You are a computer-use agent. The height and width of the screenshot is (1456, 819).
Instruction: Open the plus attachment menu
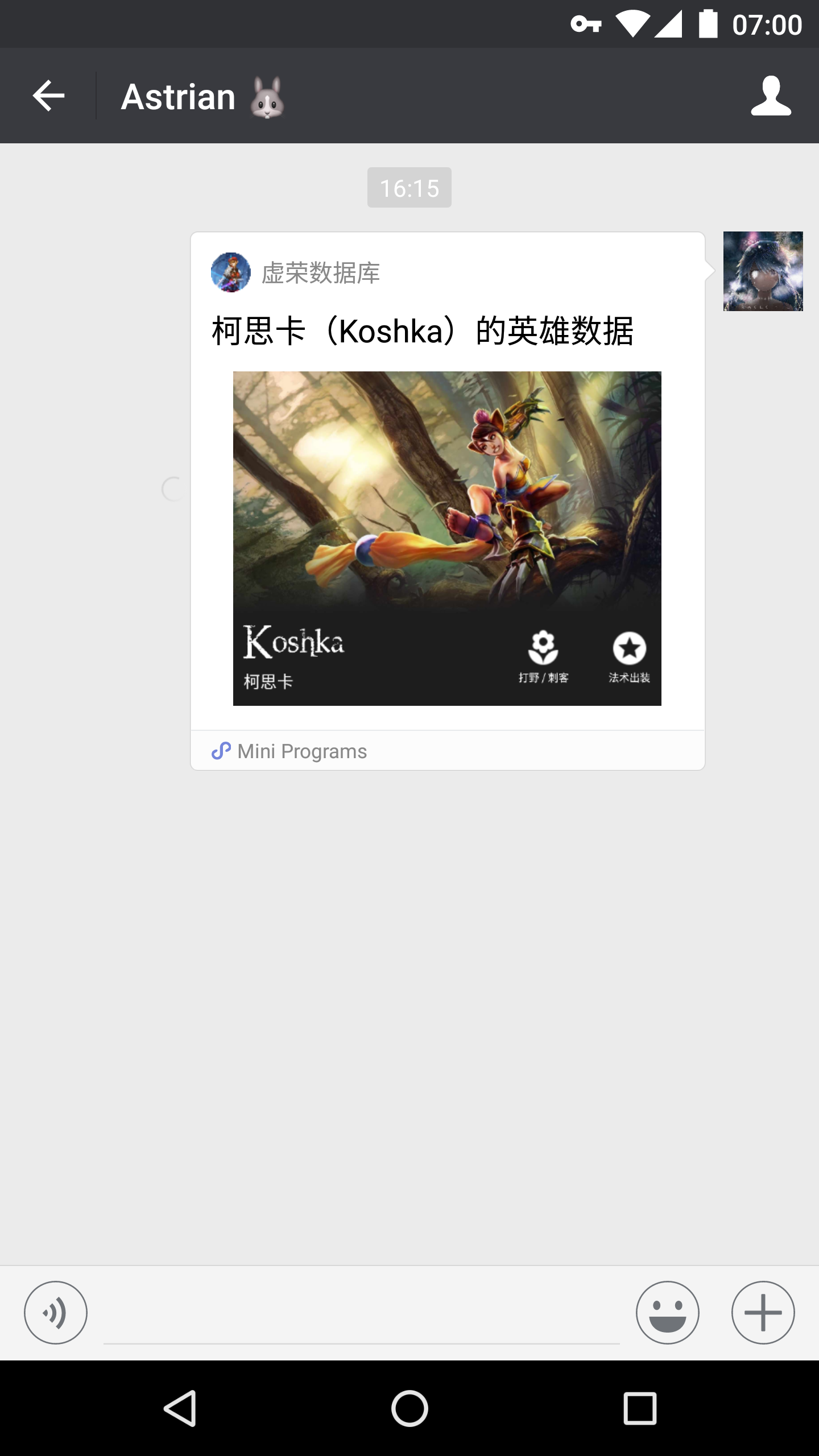point(763,1313)
